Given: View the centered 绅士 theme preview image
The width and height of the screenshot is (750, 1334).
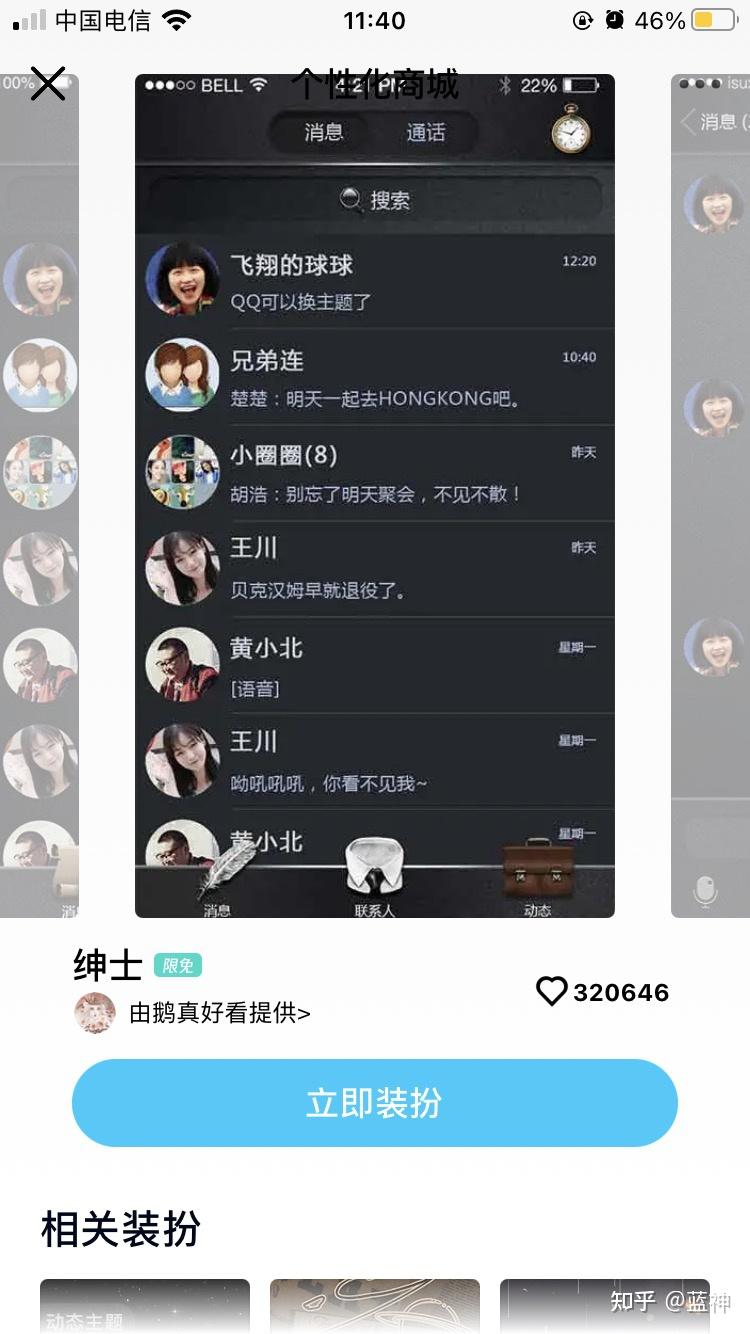Looking at the screenshot, I should 375,496.
